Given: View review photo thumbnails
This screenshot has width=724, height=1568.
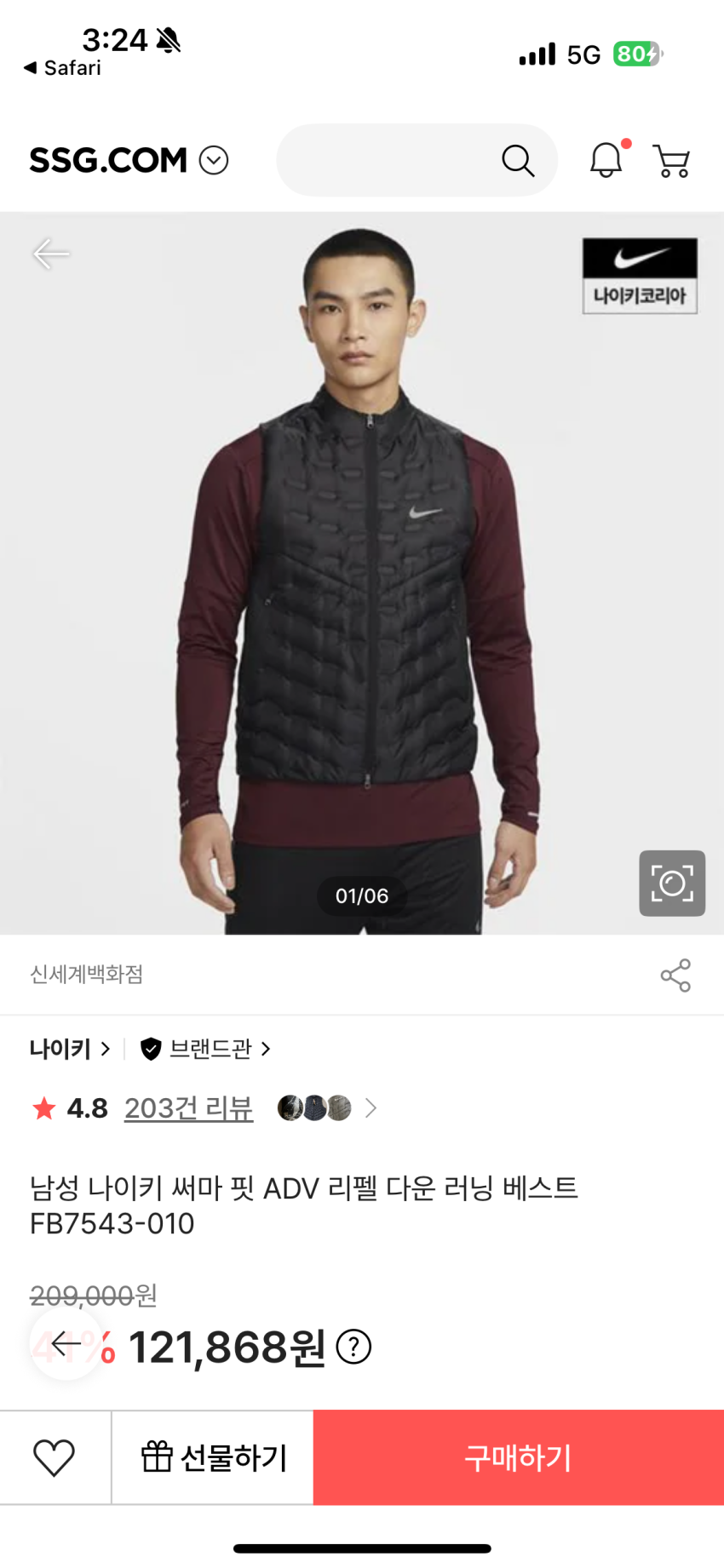Looking at the screenshot, I should point(326,1108).
